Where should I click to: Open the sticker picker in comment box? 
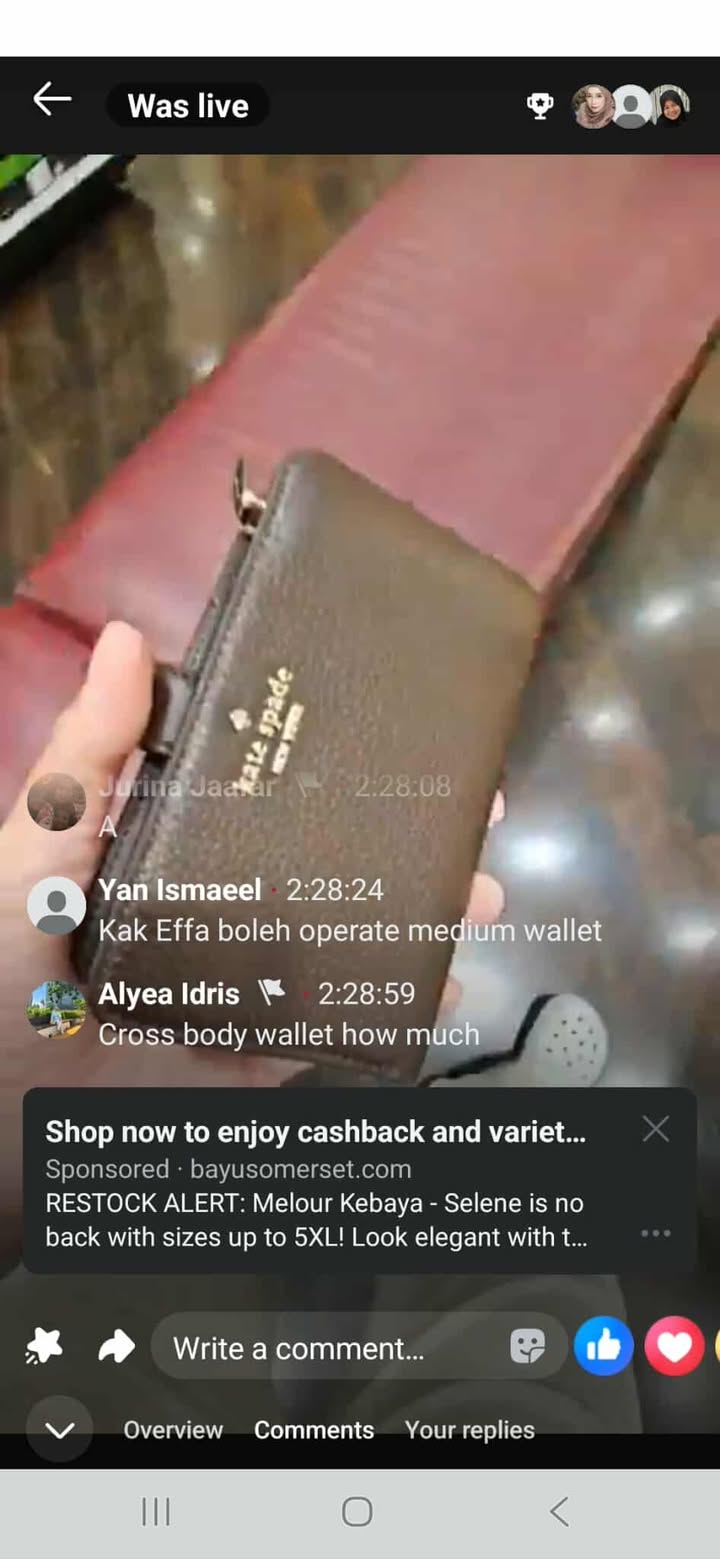528,1348
